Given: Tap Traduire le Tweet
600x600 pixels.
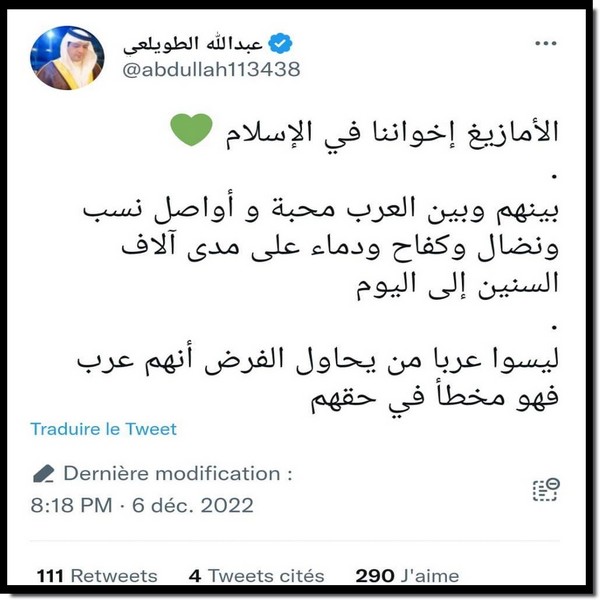Looking at the screenshot, I should click(x=103, y=429).
